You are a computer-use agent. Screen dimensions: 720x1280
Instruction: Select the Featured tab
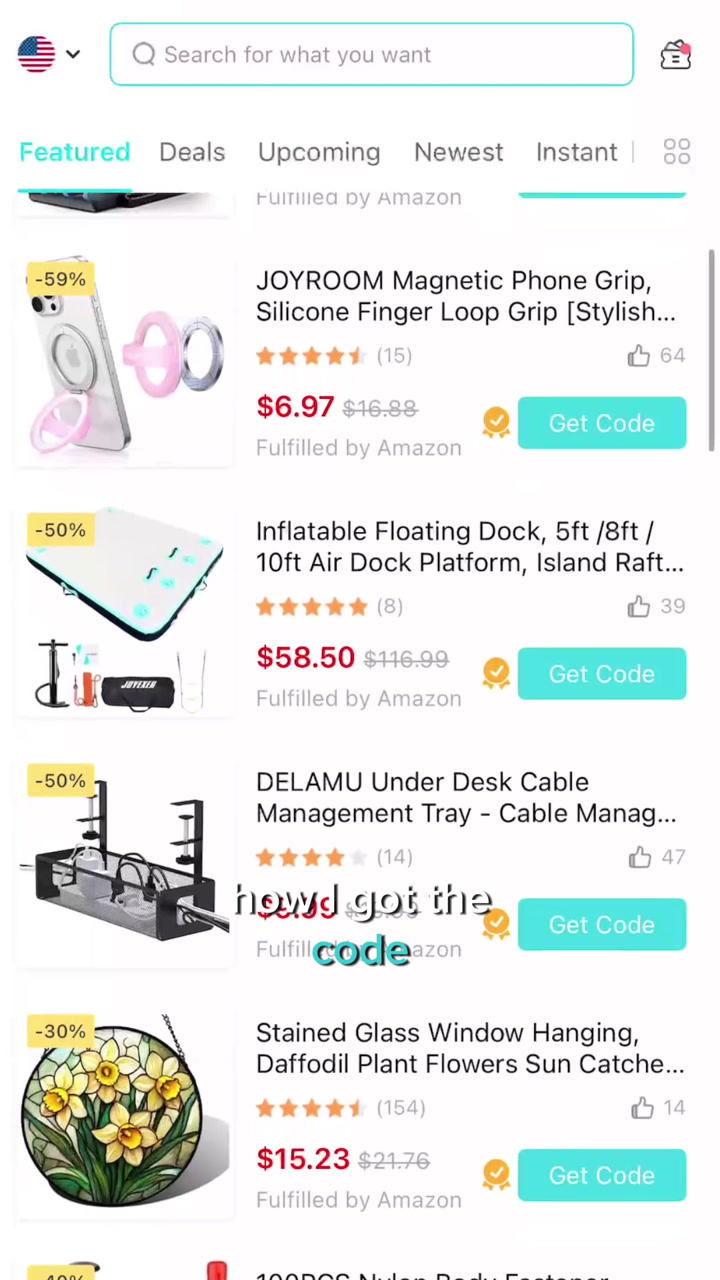point(74,152)
